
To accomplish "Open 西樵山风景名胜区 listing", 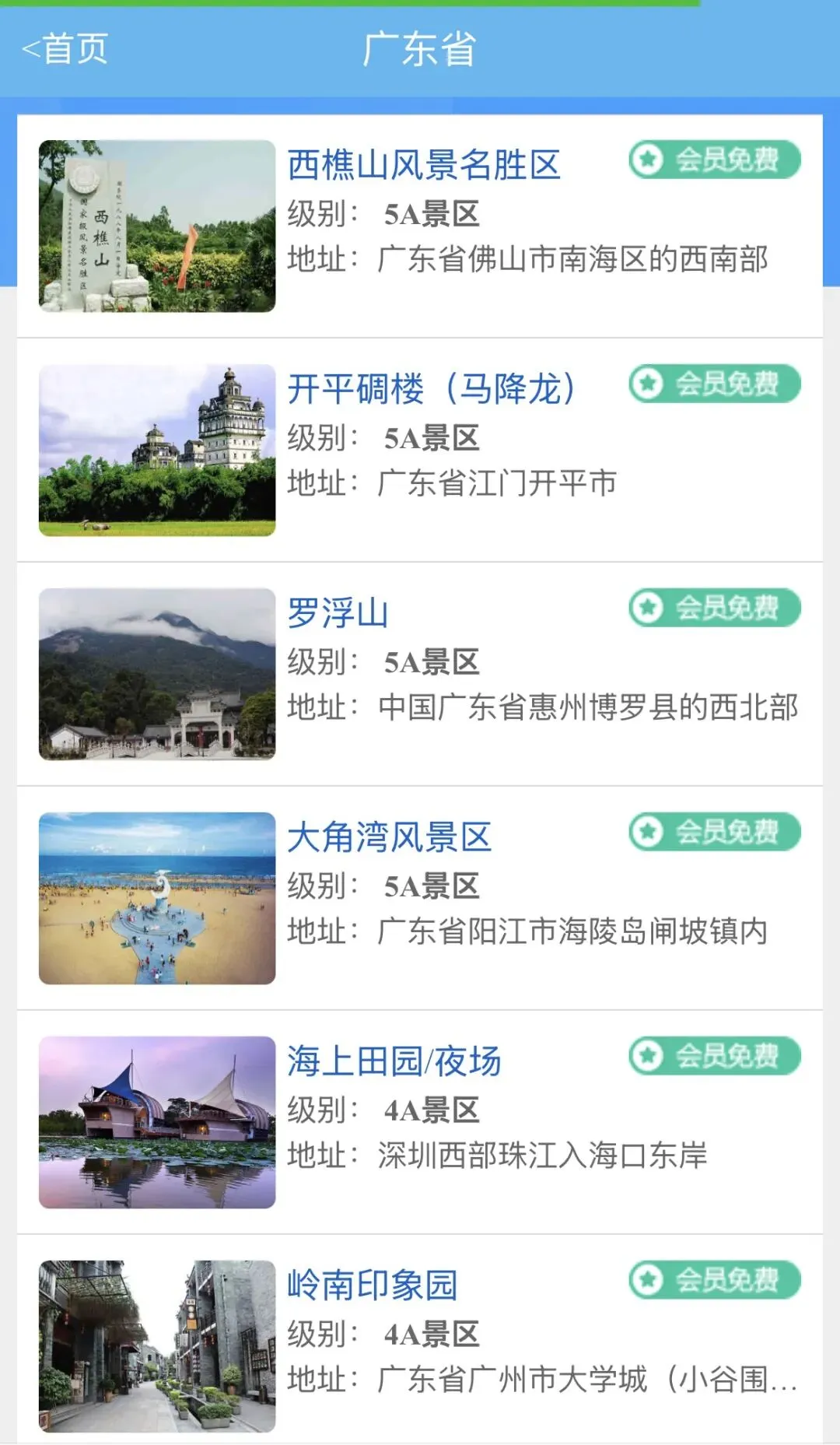I will pos(424,165).
